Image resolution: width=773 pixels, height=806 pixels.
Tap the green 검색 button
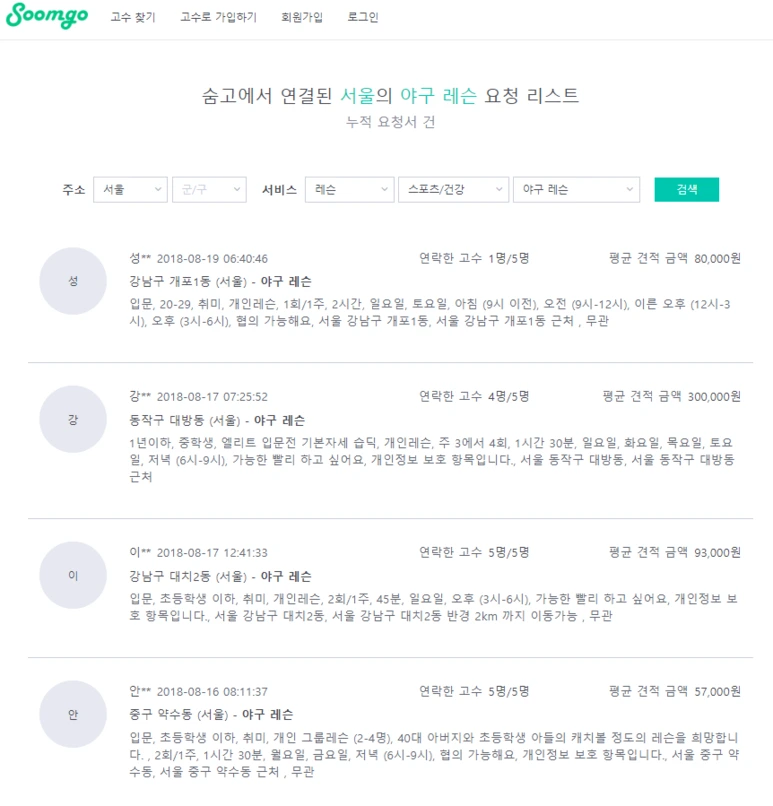[x=687, y=190]
